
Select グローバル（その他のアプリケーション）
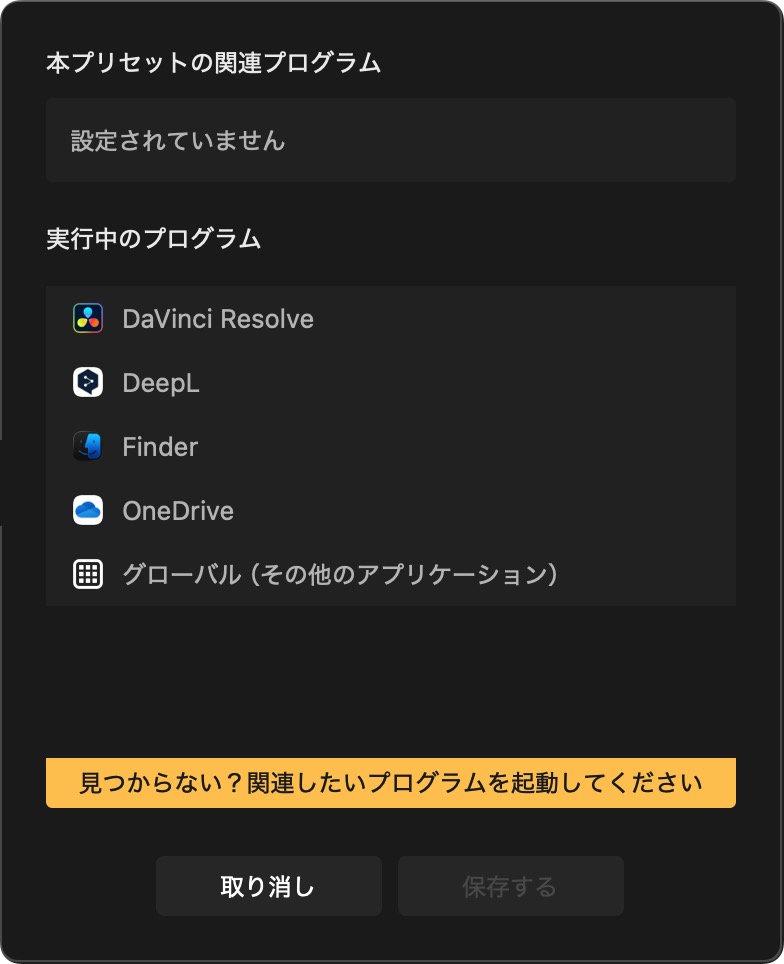(x=340, y=574)
